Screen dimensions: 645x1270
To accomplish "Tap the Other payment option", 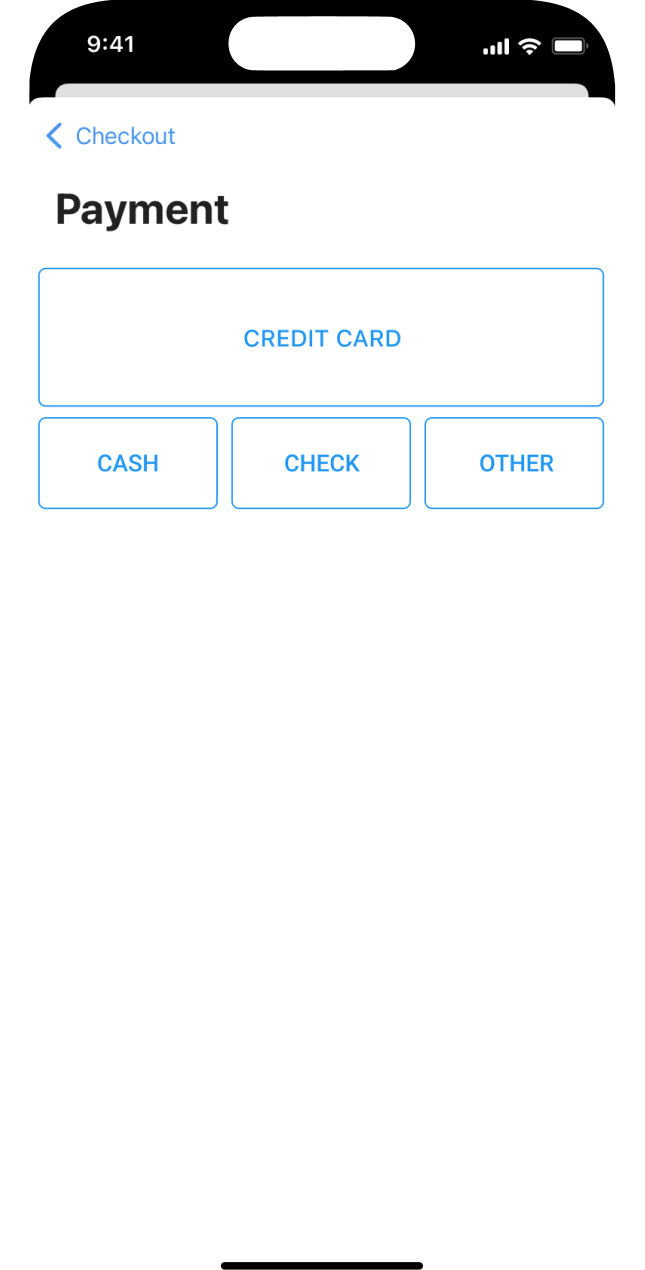I will (515, 463).
